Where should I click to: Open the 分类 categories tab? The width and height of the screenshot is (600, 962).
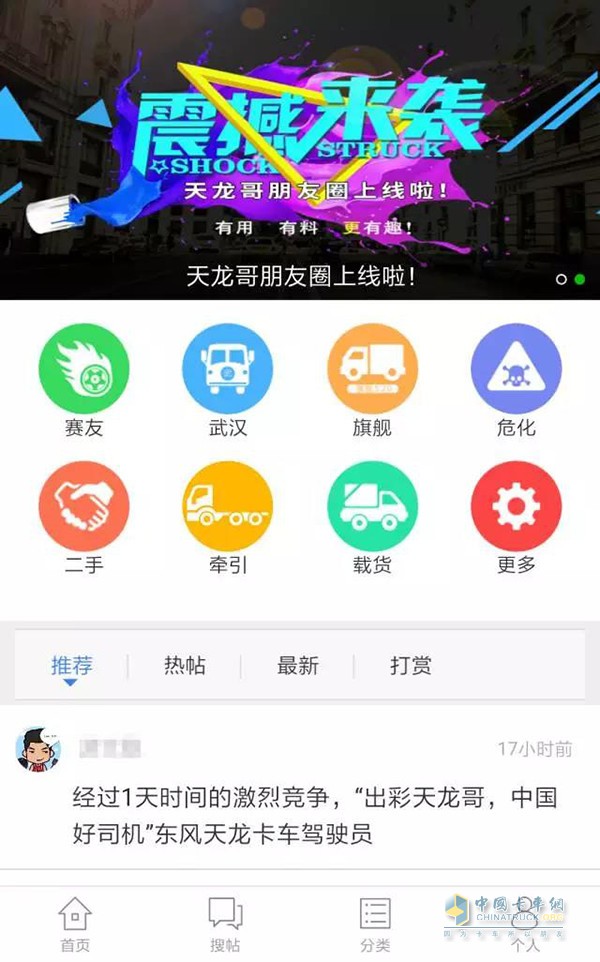[x=375, y=924]
